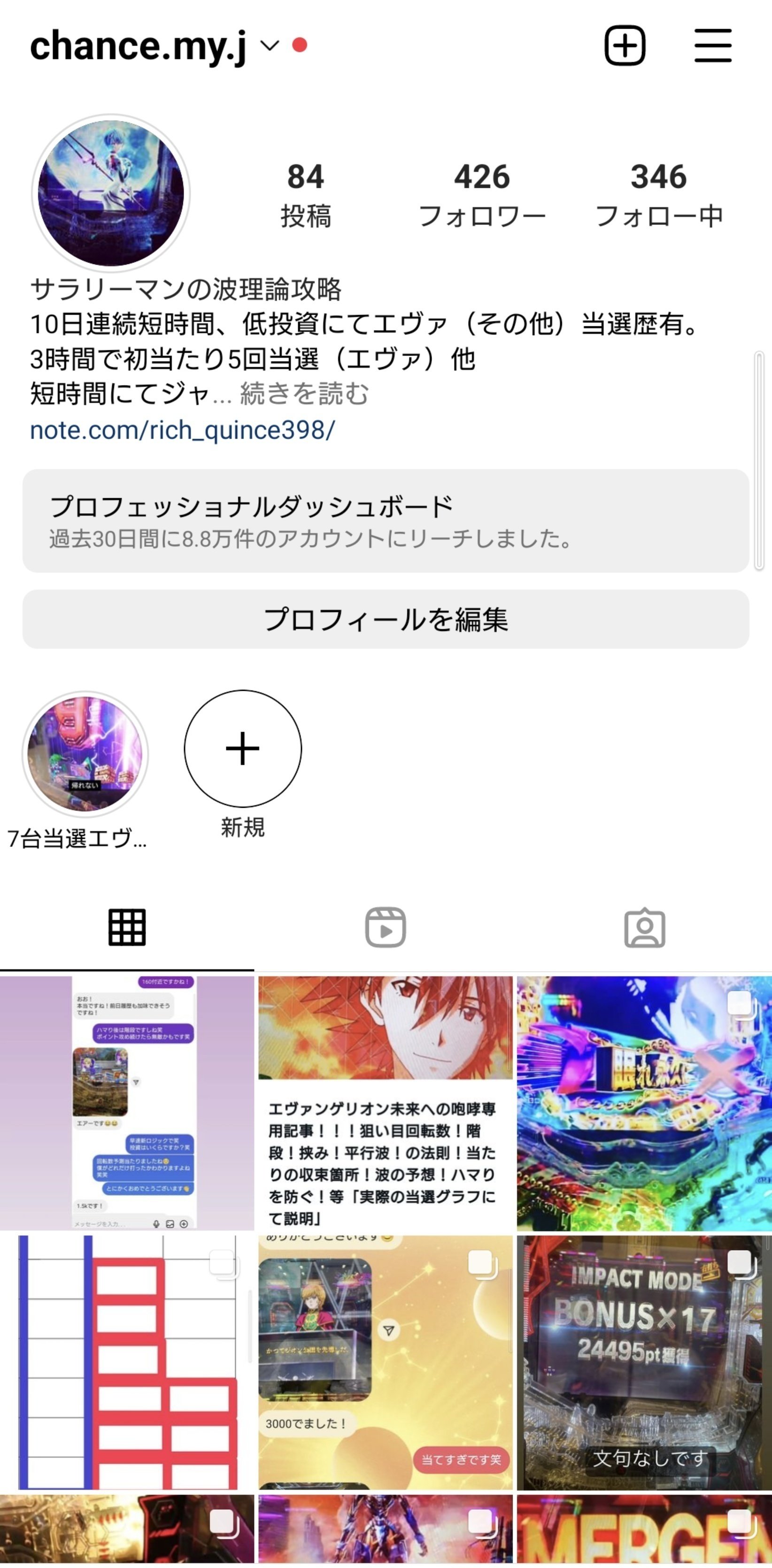772x1568 pixels.
Task: Switch to the posts grid tab
Action: click(x=127, y=927)
